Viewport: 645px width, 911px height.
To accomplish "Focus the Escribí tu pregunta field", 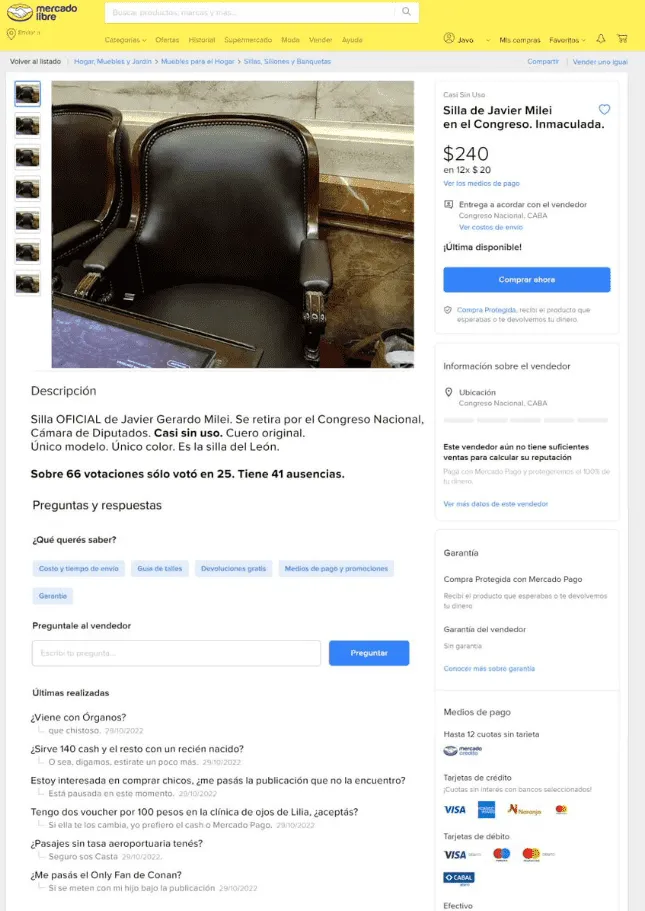I will point(175,653).
